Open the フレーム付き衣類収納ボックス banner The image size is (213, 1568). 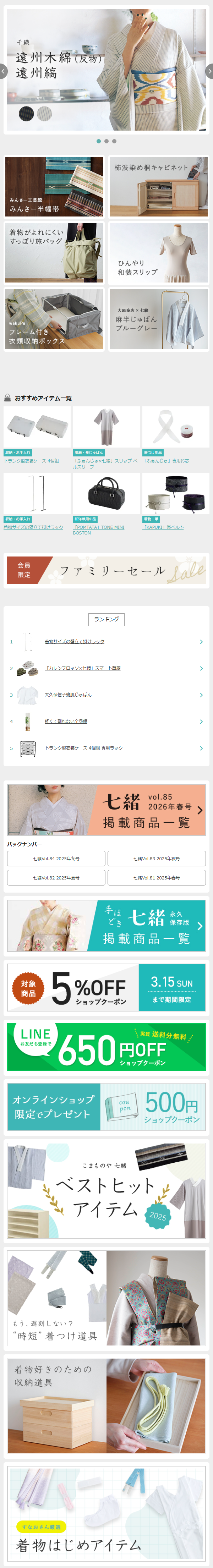click(54, 319)
